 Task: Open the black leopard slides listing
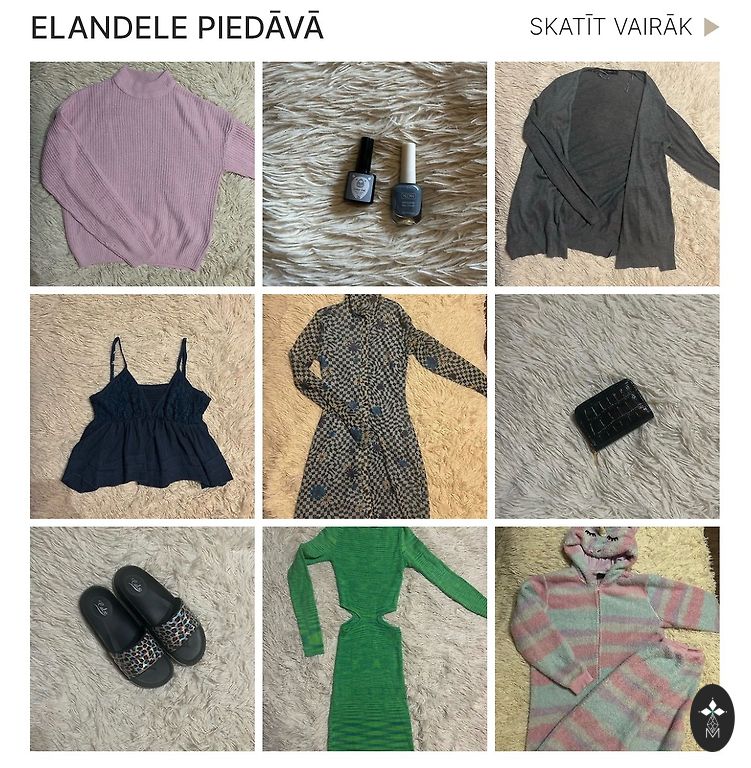pyautogui.click(x=142, y=639)
